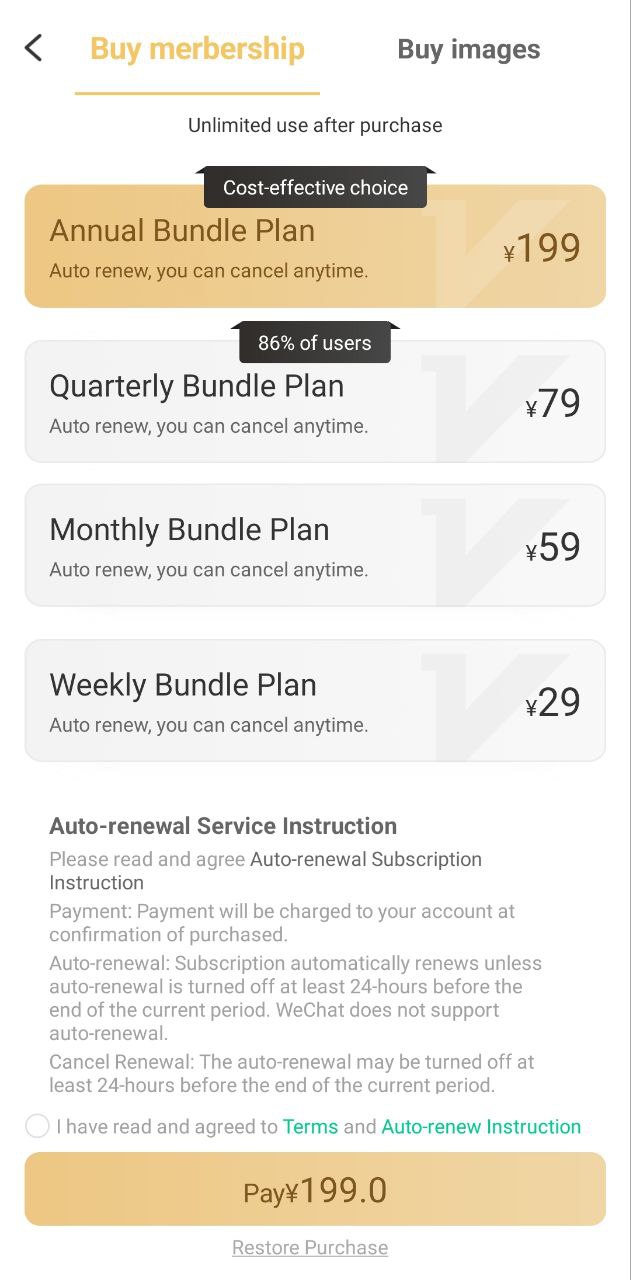Switch to the Buy images tab

pos(468,49)
